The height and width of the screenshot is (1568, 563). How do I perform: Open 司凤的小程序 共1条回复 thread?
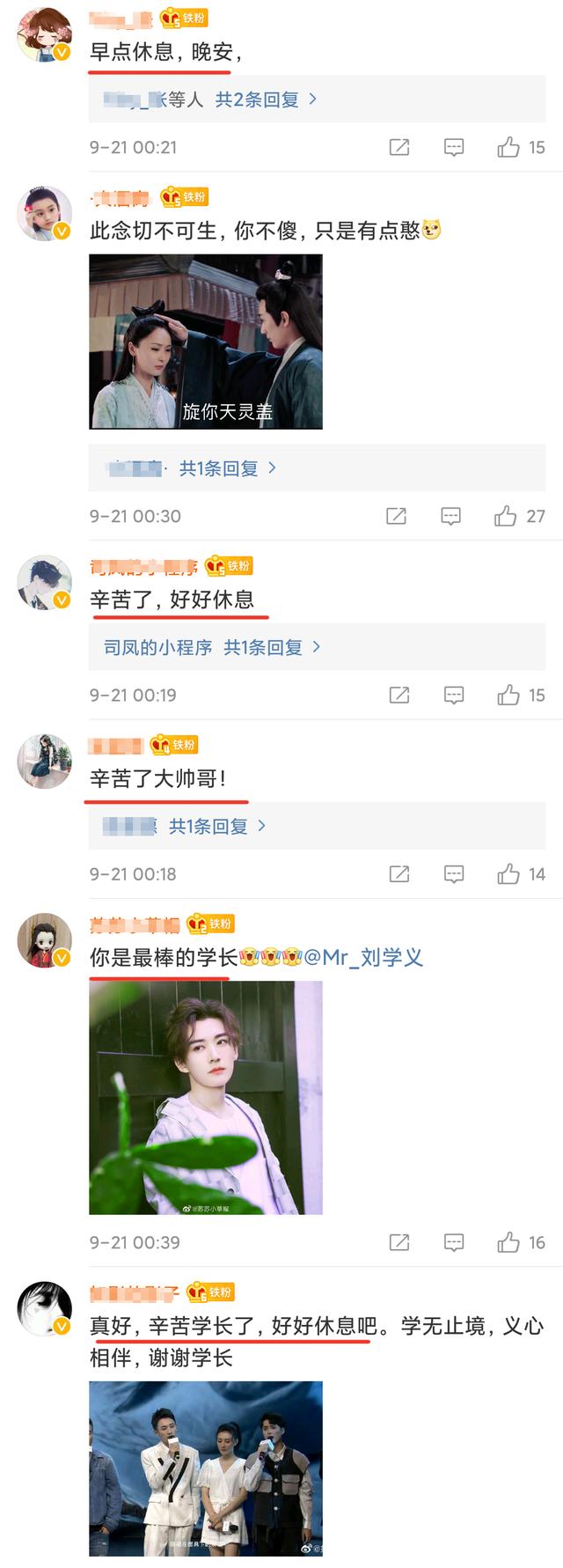211,647
